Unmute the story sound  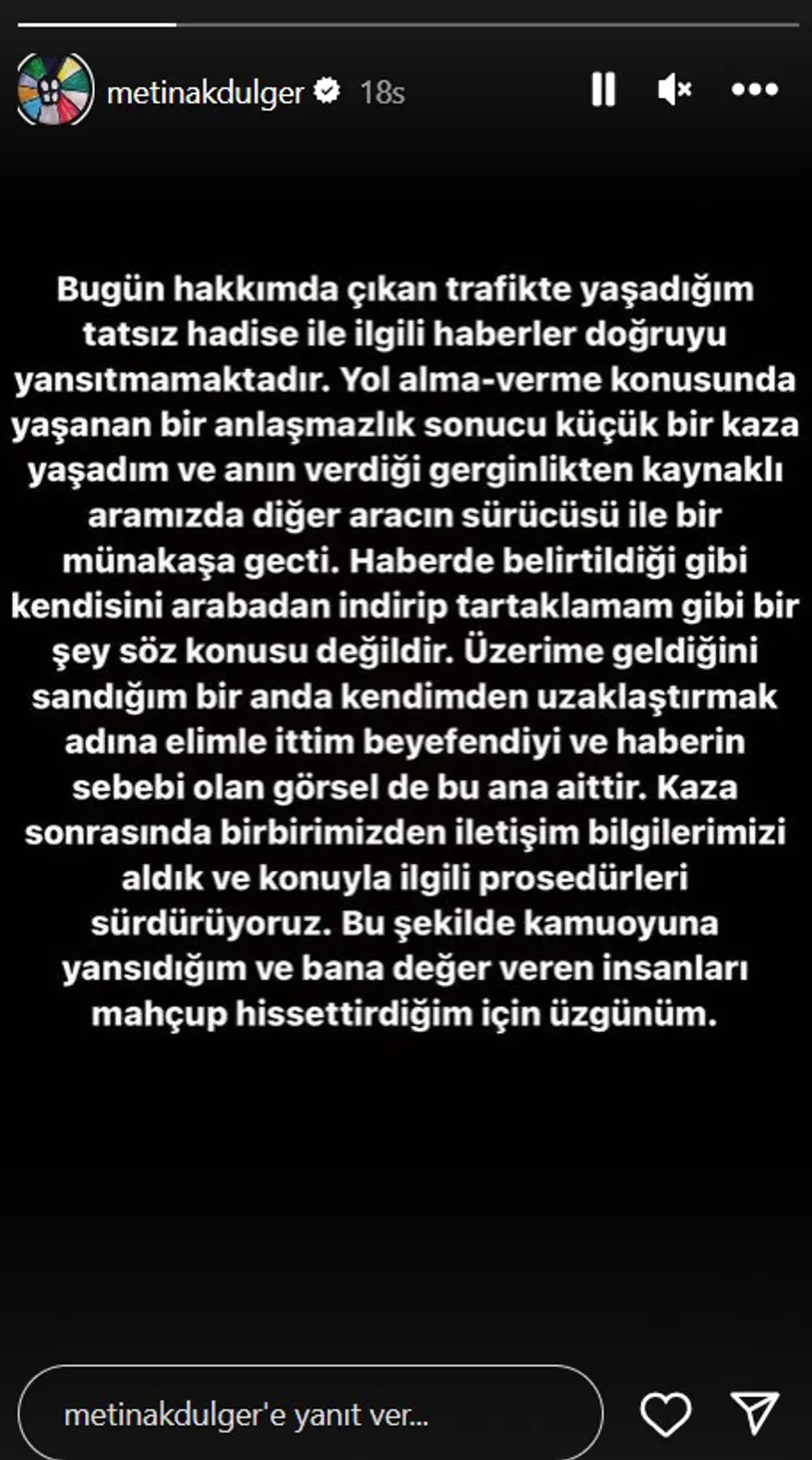675,90
